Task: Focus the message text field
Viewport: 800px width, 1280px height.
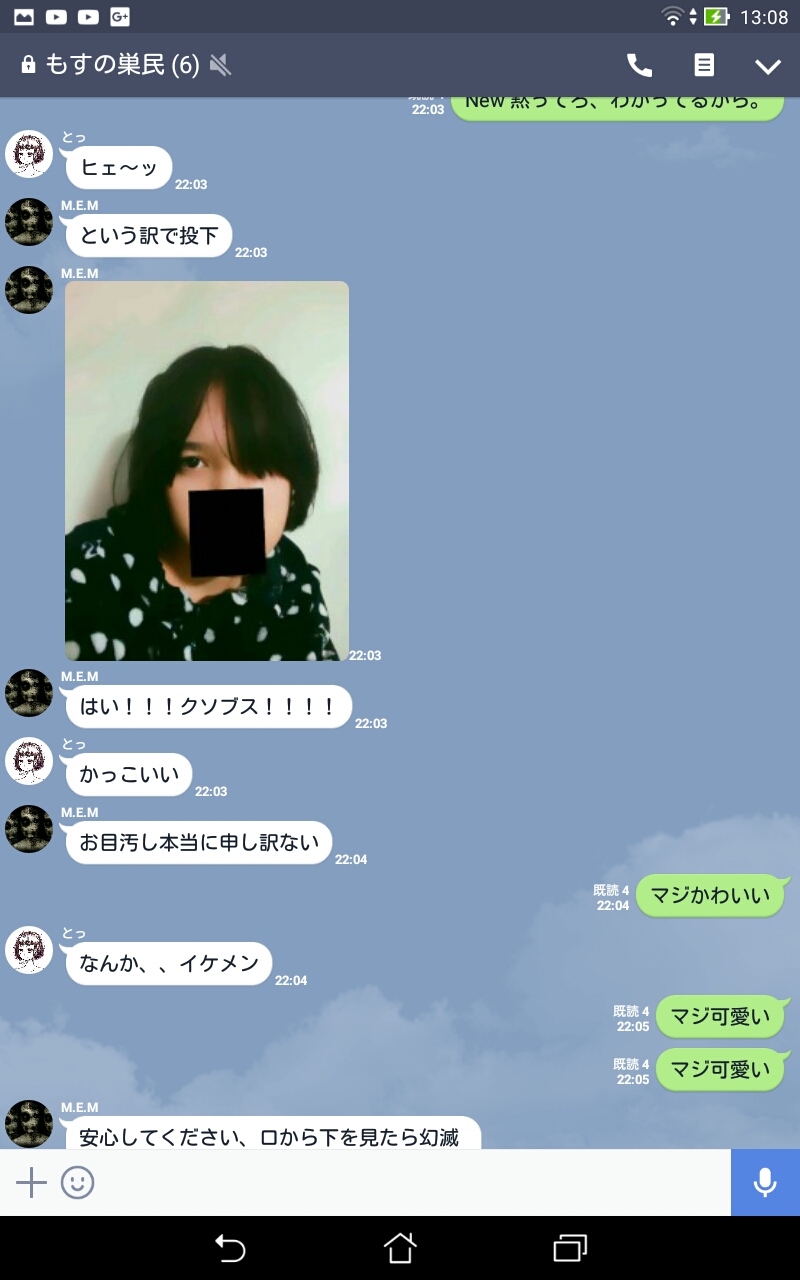Action: (x=410, y=1183)
